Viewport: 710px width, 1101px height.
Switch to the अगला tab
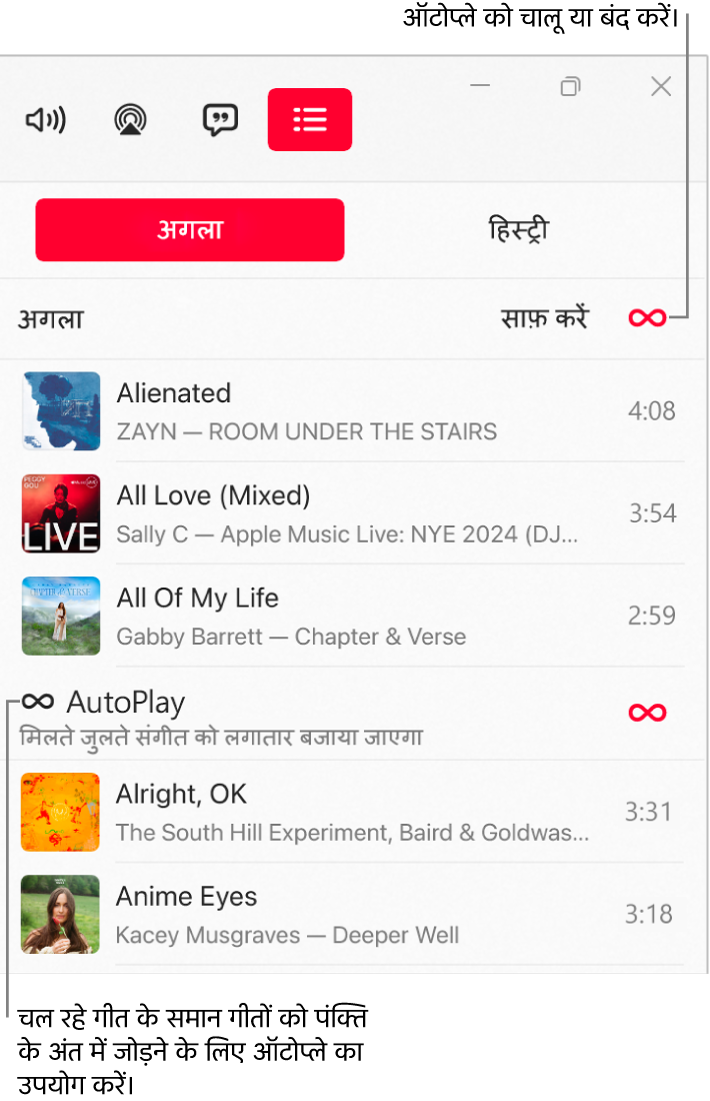click(x=190, y=230)
